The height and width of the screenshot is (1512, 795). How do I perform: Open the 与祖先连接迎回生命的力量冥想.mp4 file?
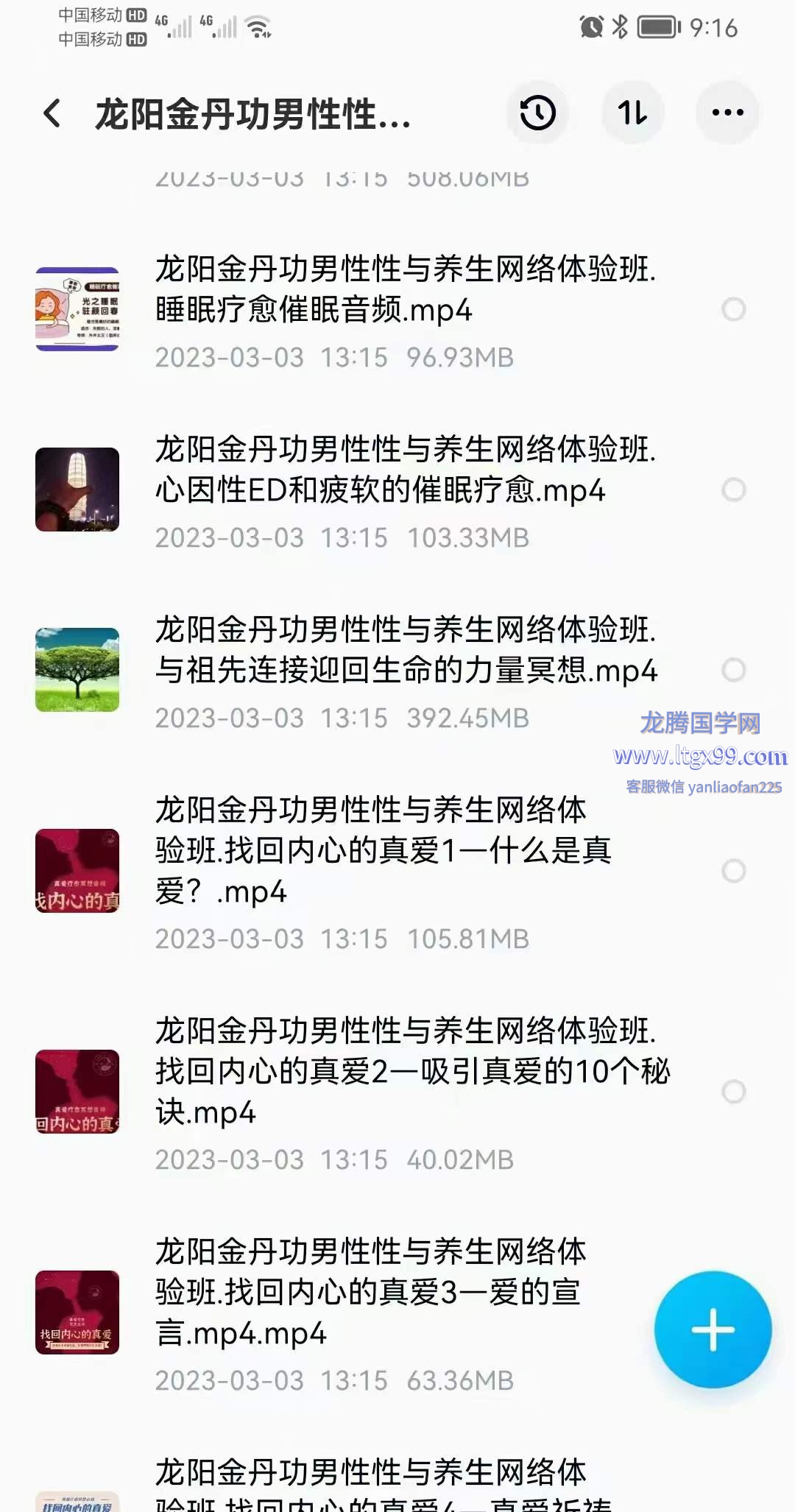pyautogui.click(x=405, y=651)
